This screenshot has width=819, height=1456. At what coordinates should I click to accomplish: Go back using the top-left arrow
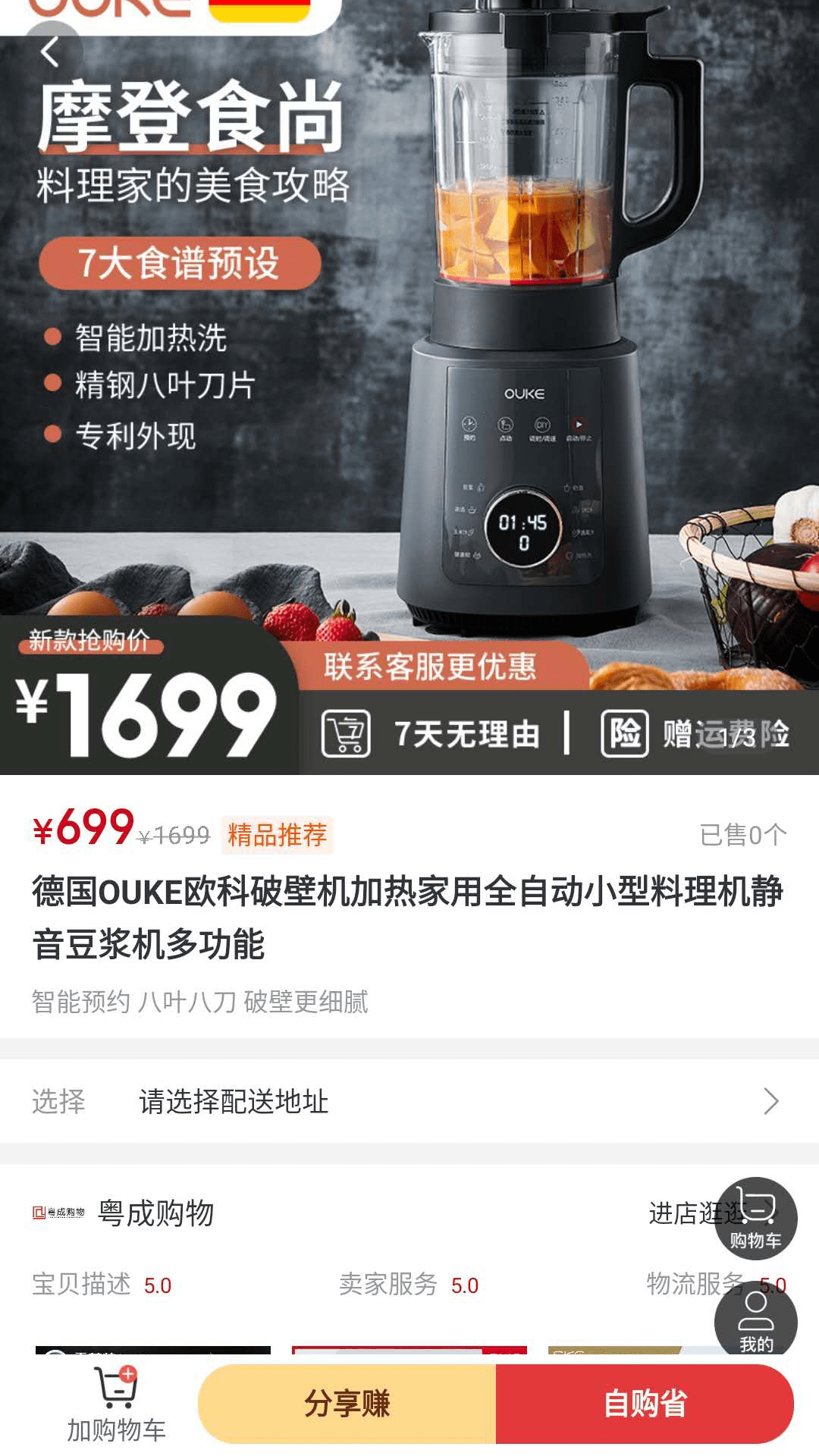(50, 52)
